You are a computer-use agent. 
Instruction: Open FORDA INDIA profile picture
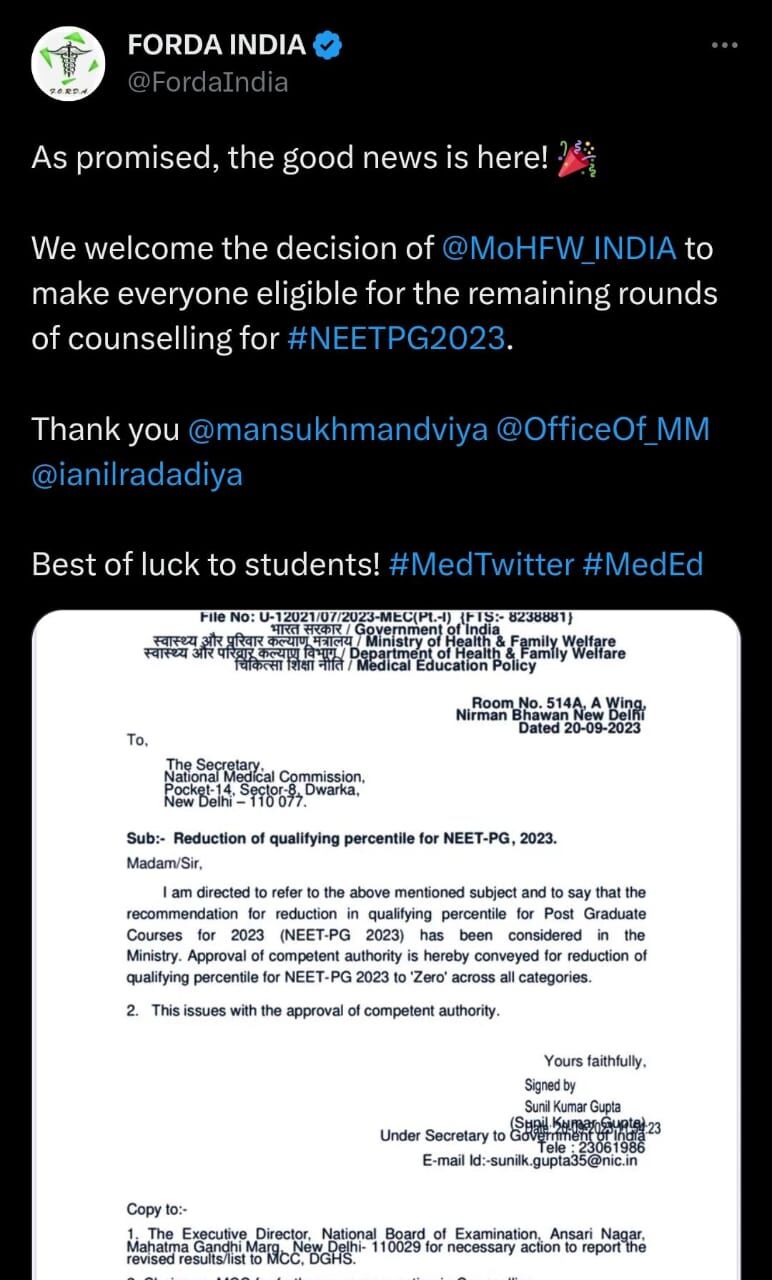click(68, 63)
